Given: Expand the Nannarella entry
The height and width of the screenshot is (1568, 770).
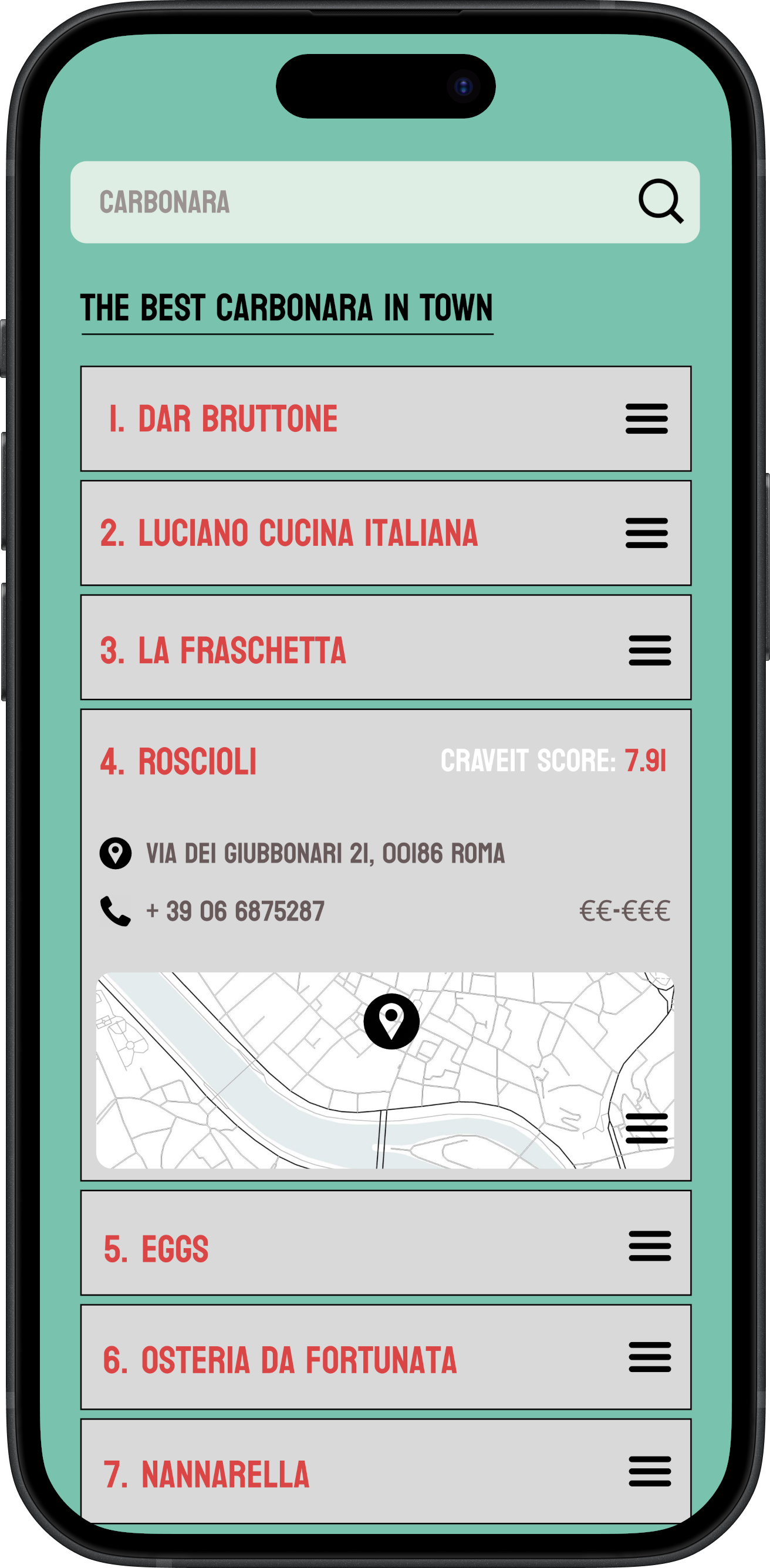Looking at the screenshot, I should point(650,1471).
